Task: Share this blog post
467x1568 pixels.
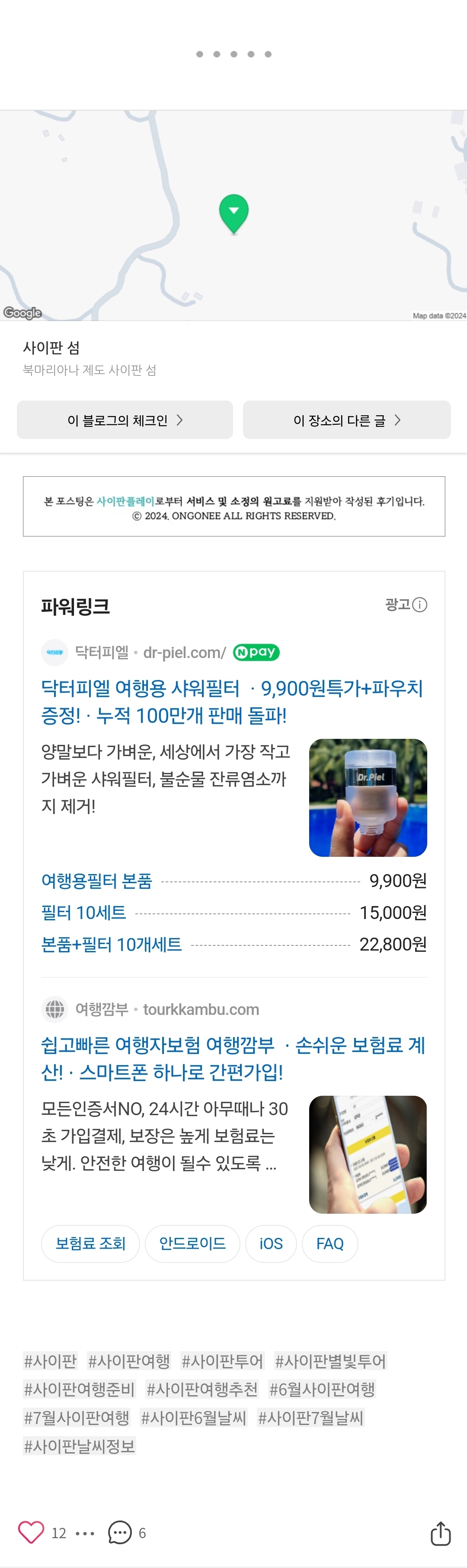Action: (x=440, y=1533)
